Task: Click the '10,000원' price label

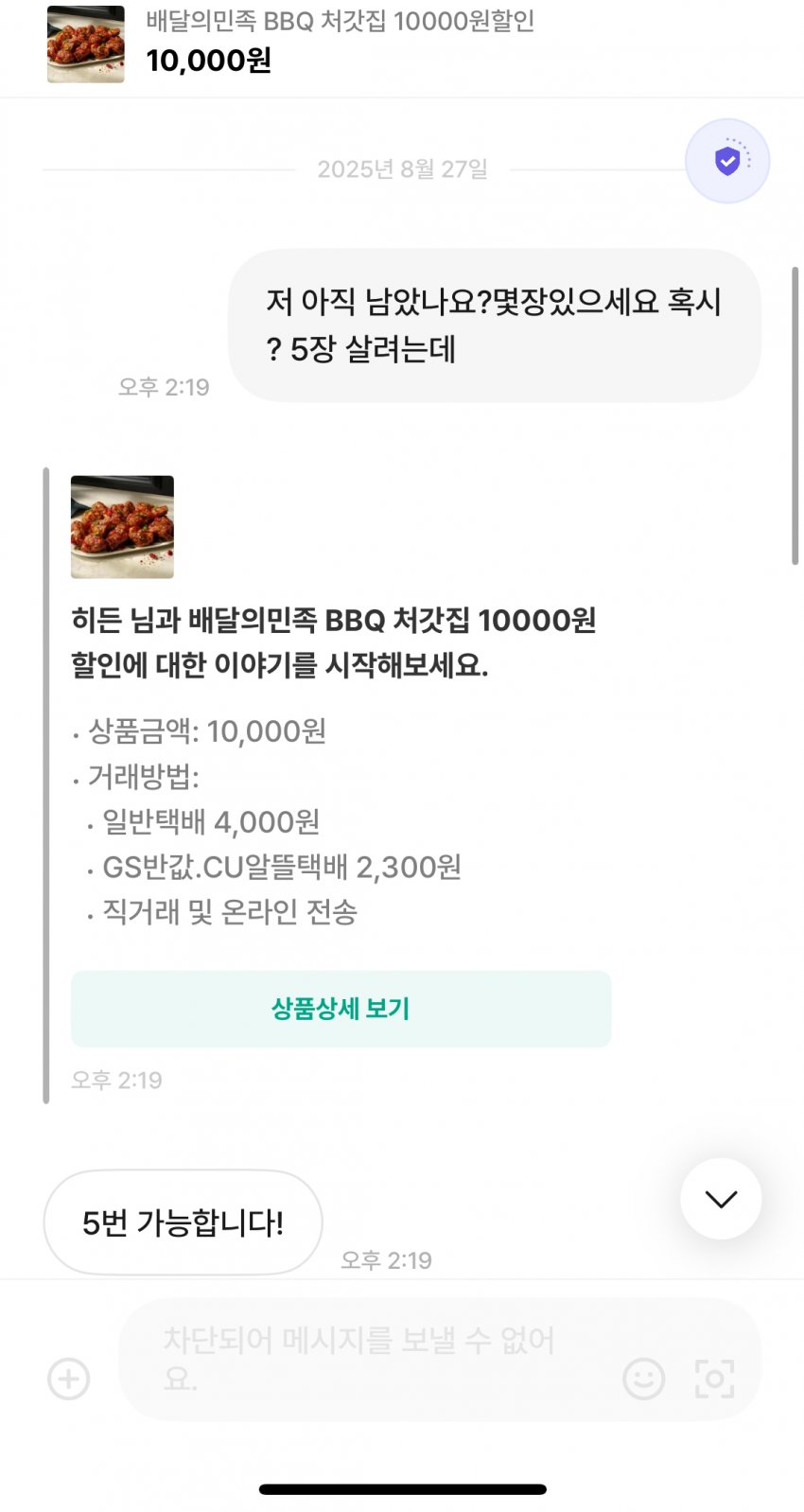Action: [x=210, y=62]
